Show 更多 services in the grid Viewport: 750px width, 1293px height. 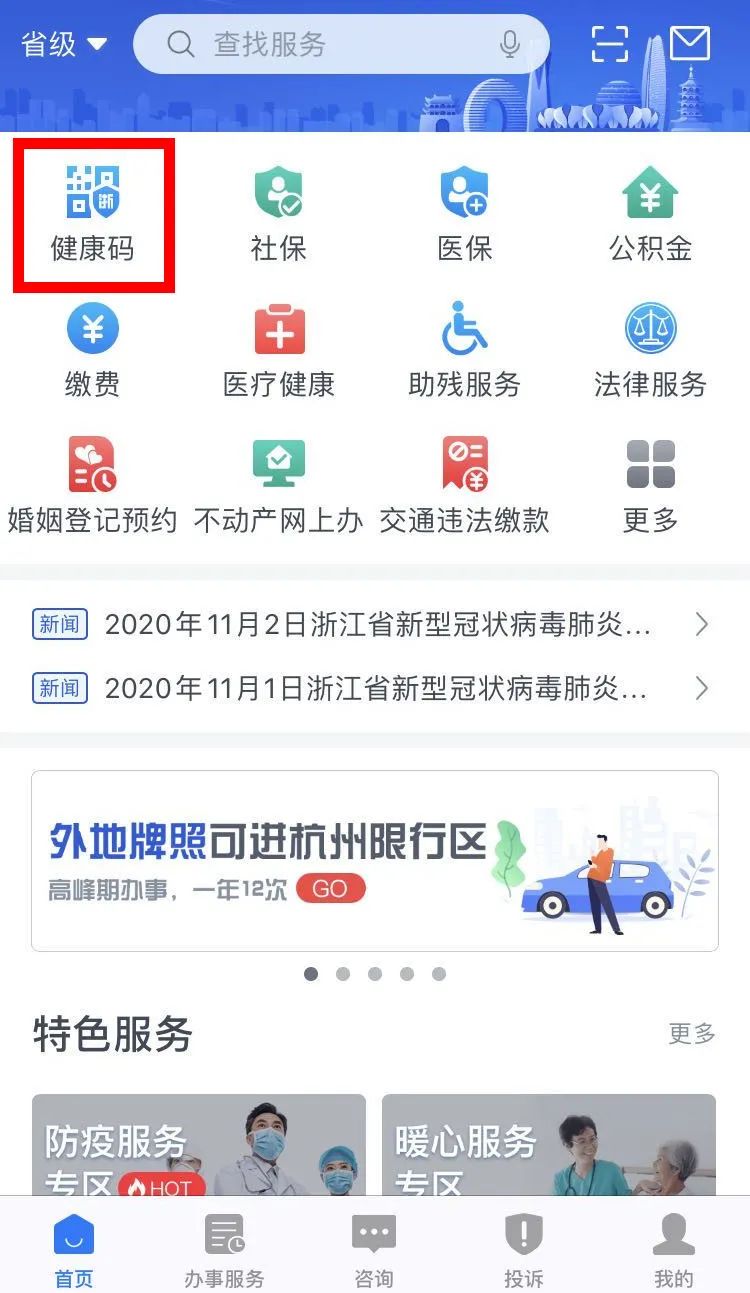pos(650,486)
